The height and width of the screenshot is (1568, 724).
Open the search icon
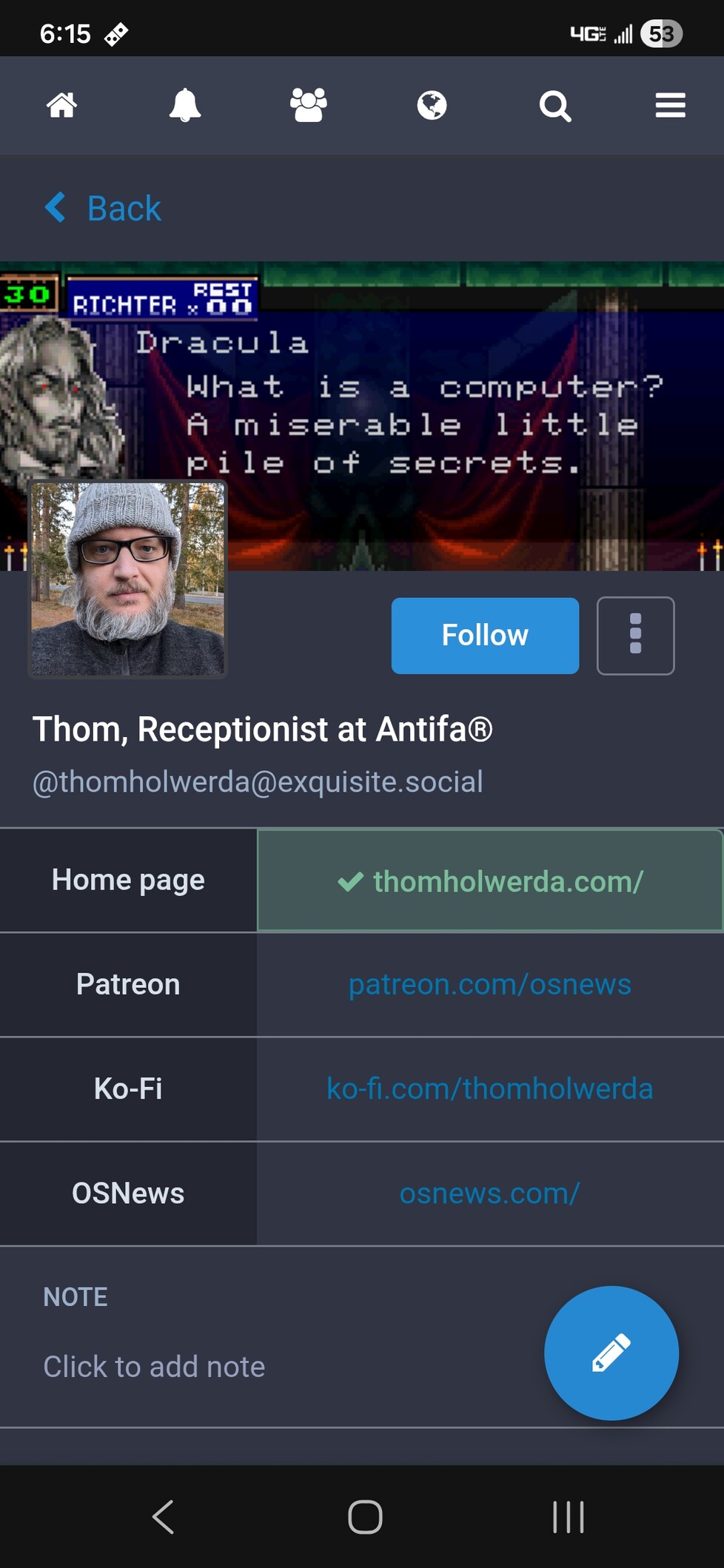point(555,106)
